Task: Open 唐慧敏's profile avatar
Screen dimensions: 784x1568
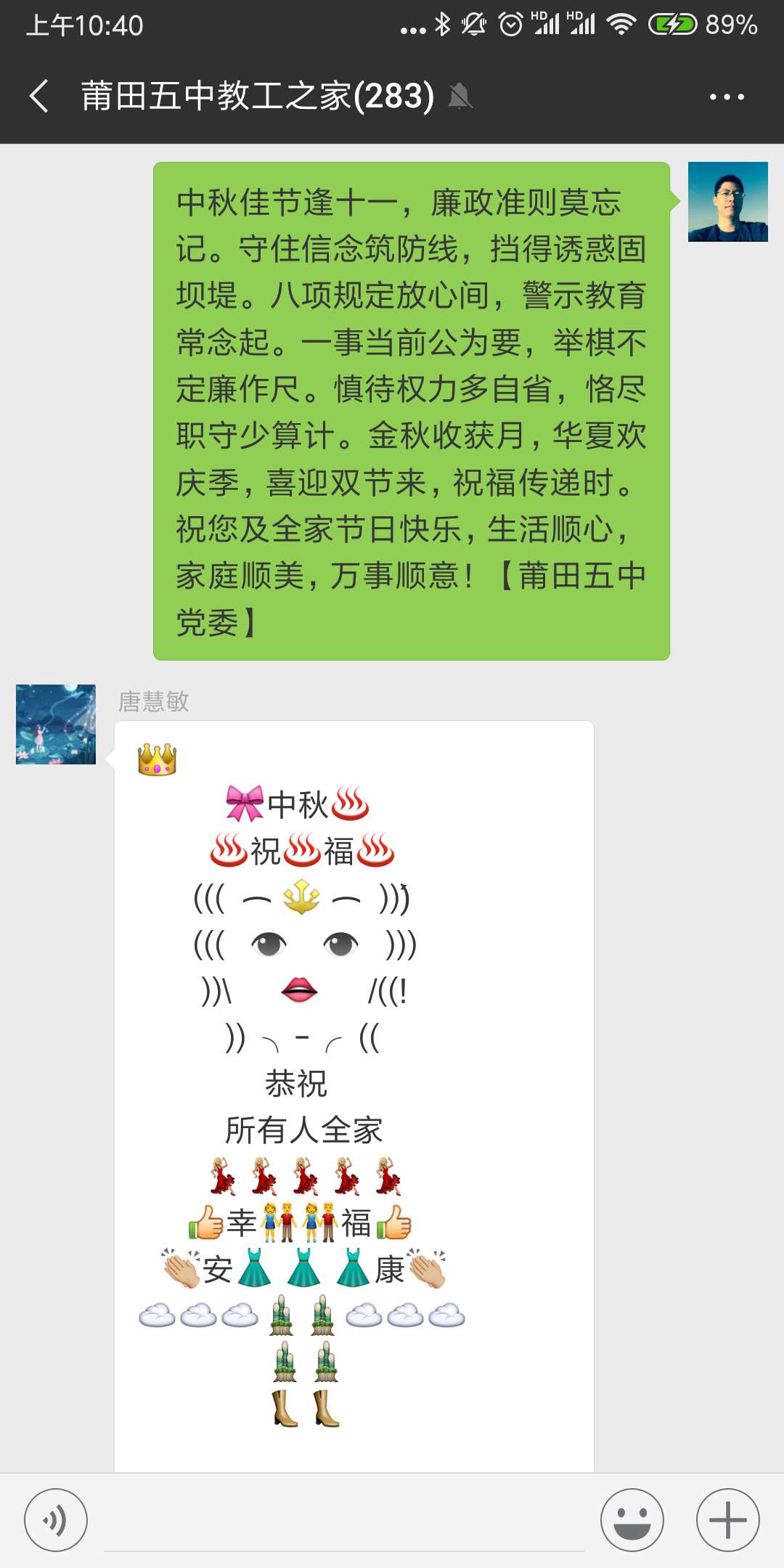Action: coord(56,724)
